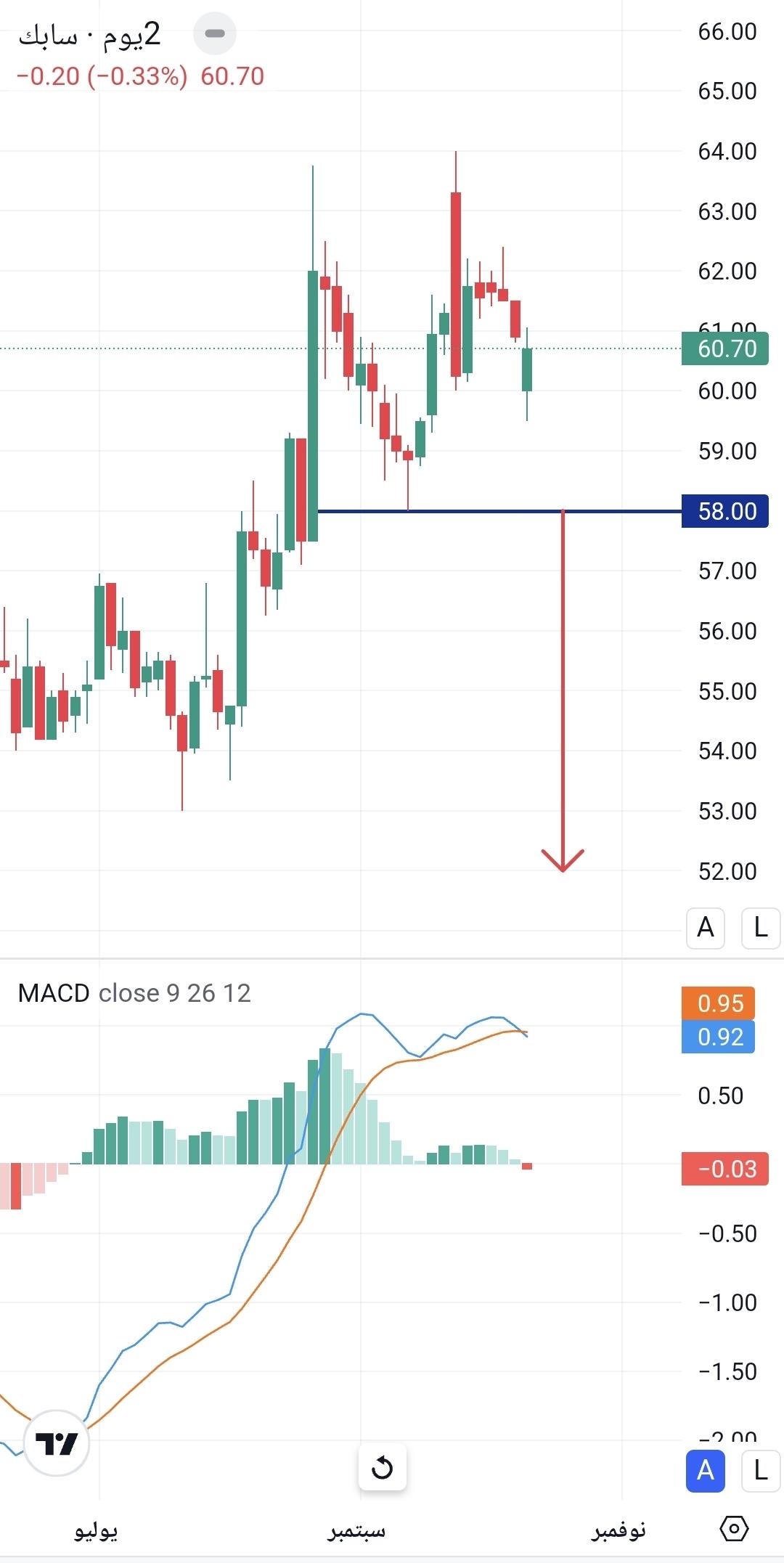Open the chart settings hexagon icon
This screenshot has width=784, height=1563.
(x=733, y=1529)
